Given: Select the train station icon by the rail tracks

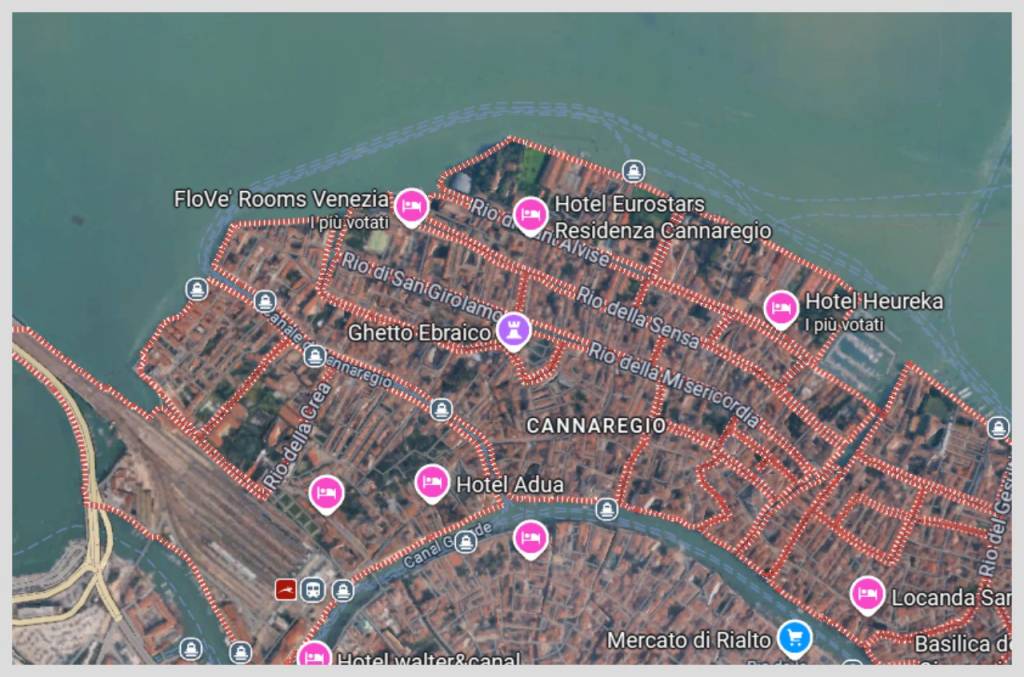Looking at the screenshot, I should pos(312,590).
